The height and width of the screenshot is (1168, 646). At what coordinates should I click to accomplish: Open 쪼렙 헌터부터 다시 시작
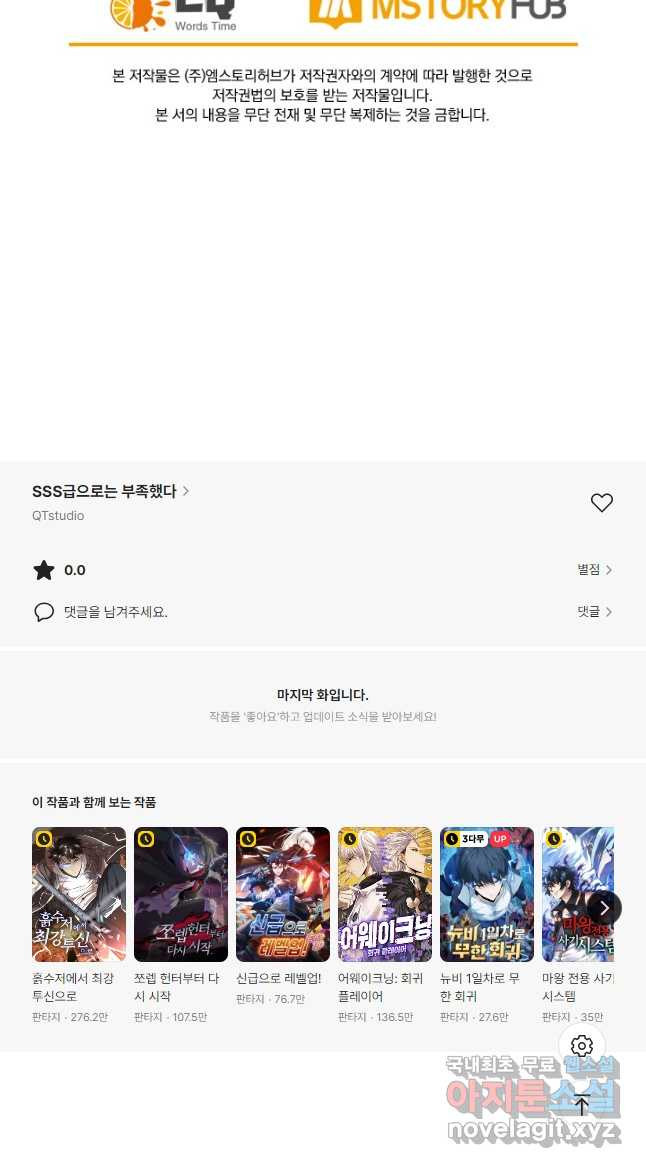click(181, 894)
